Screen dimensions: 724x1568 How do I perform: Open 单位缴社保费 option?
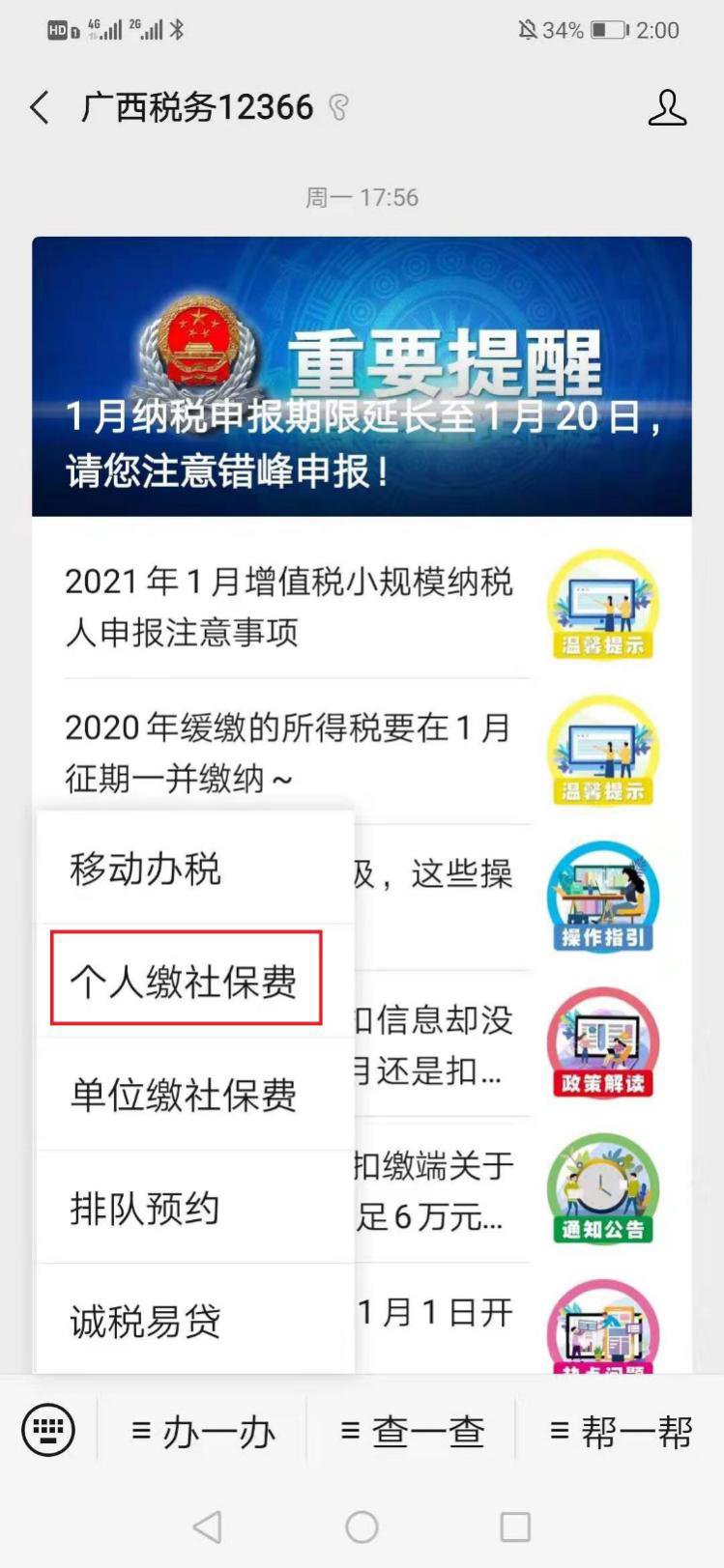184,1095
